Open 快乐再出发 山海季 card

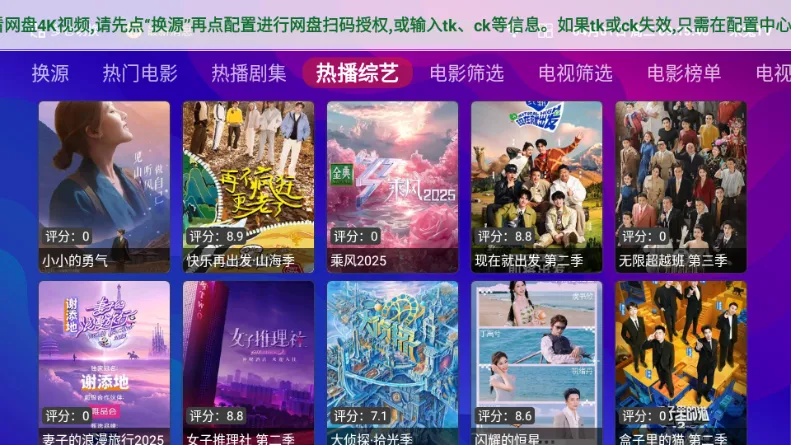pyautogui.click(x=248, y=187)
